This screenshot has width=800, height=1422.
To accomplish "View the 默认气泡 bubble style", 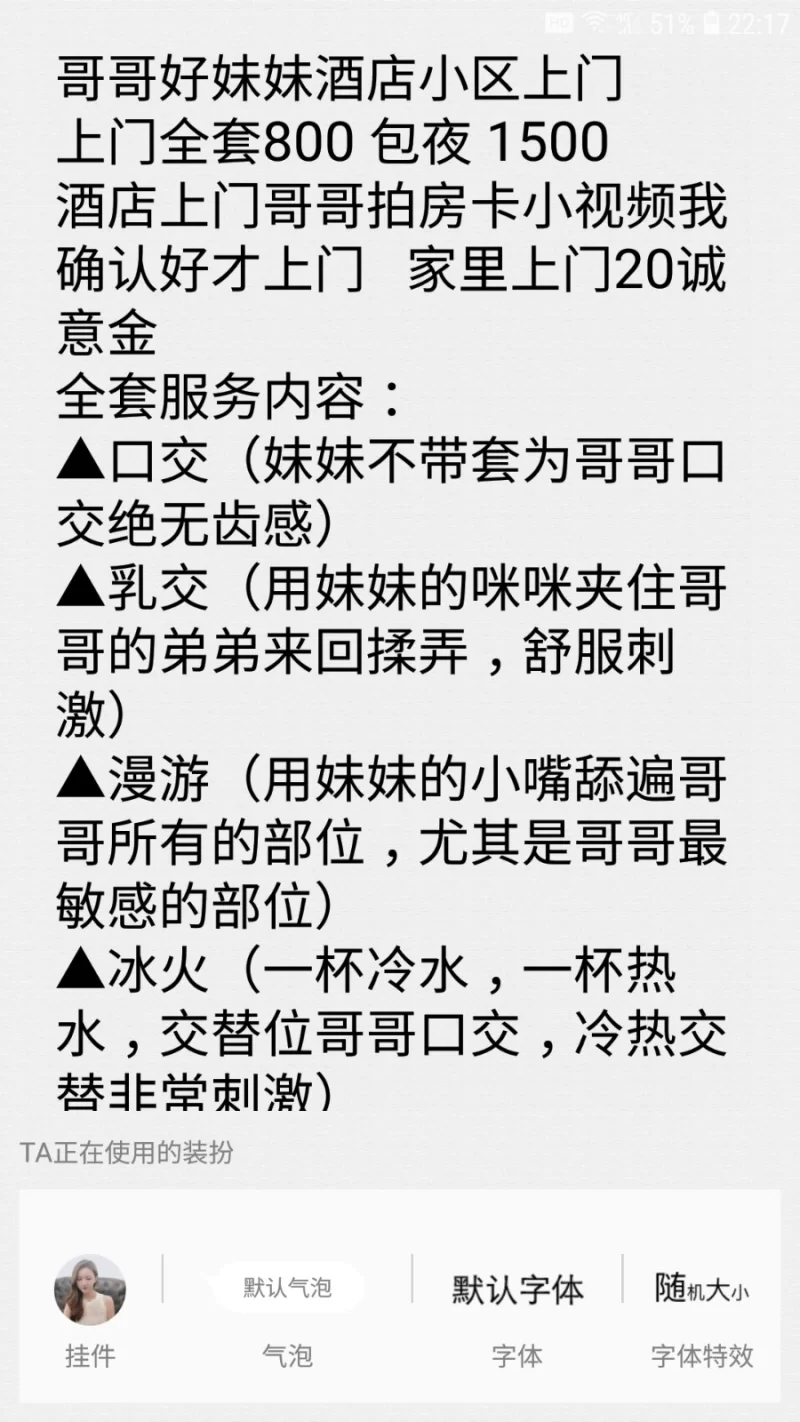I will pos(287,1288).
